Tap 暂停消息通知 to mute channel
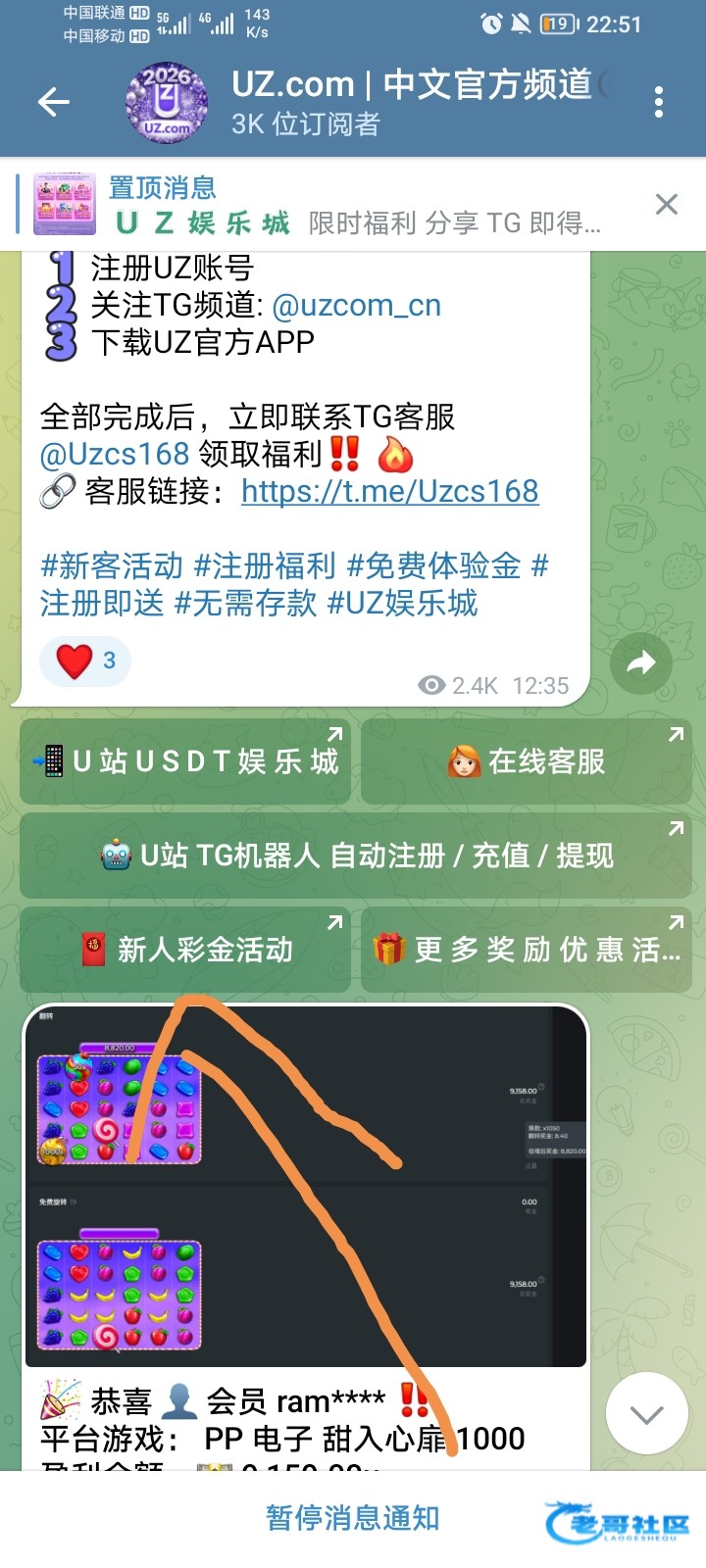This screenshot has height=1568, width=706. 353,1518
